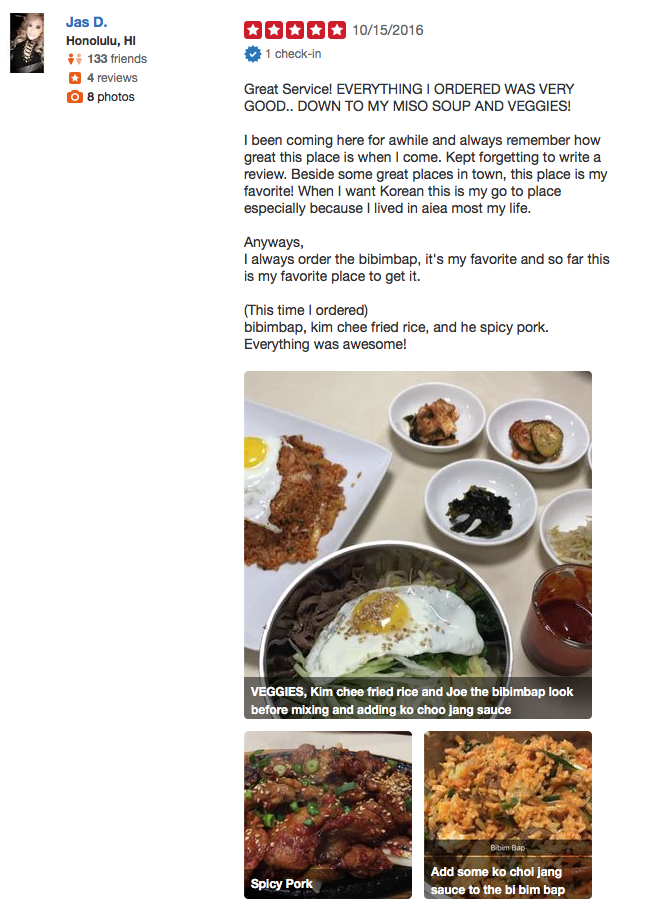
Task: Open the ko choi jang bibimbap photo
Action: click(x=507, y=812)
